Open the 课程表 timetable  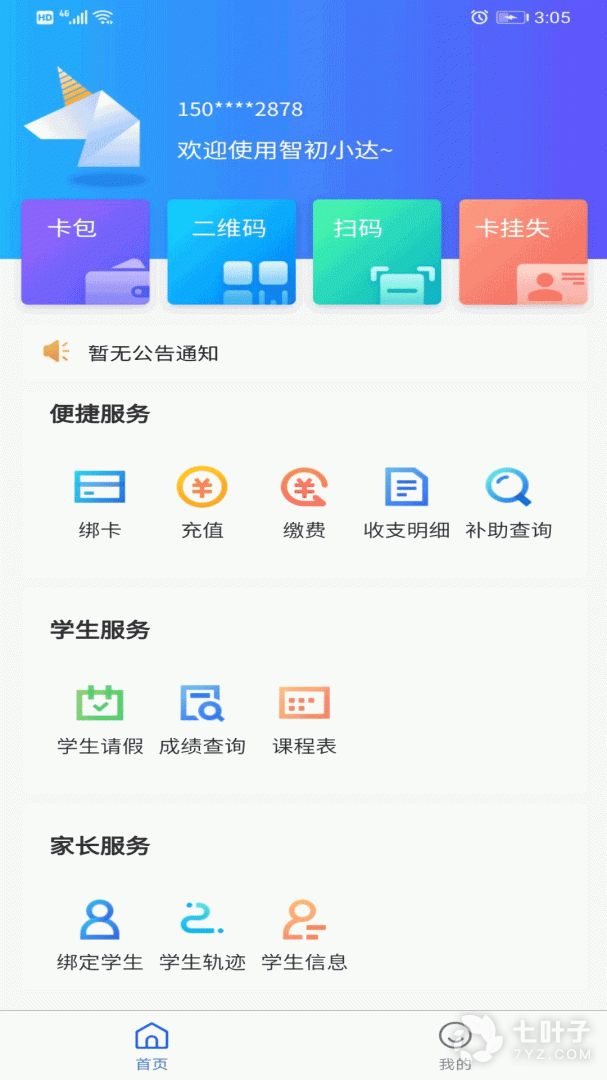pos(304,719)
